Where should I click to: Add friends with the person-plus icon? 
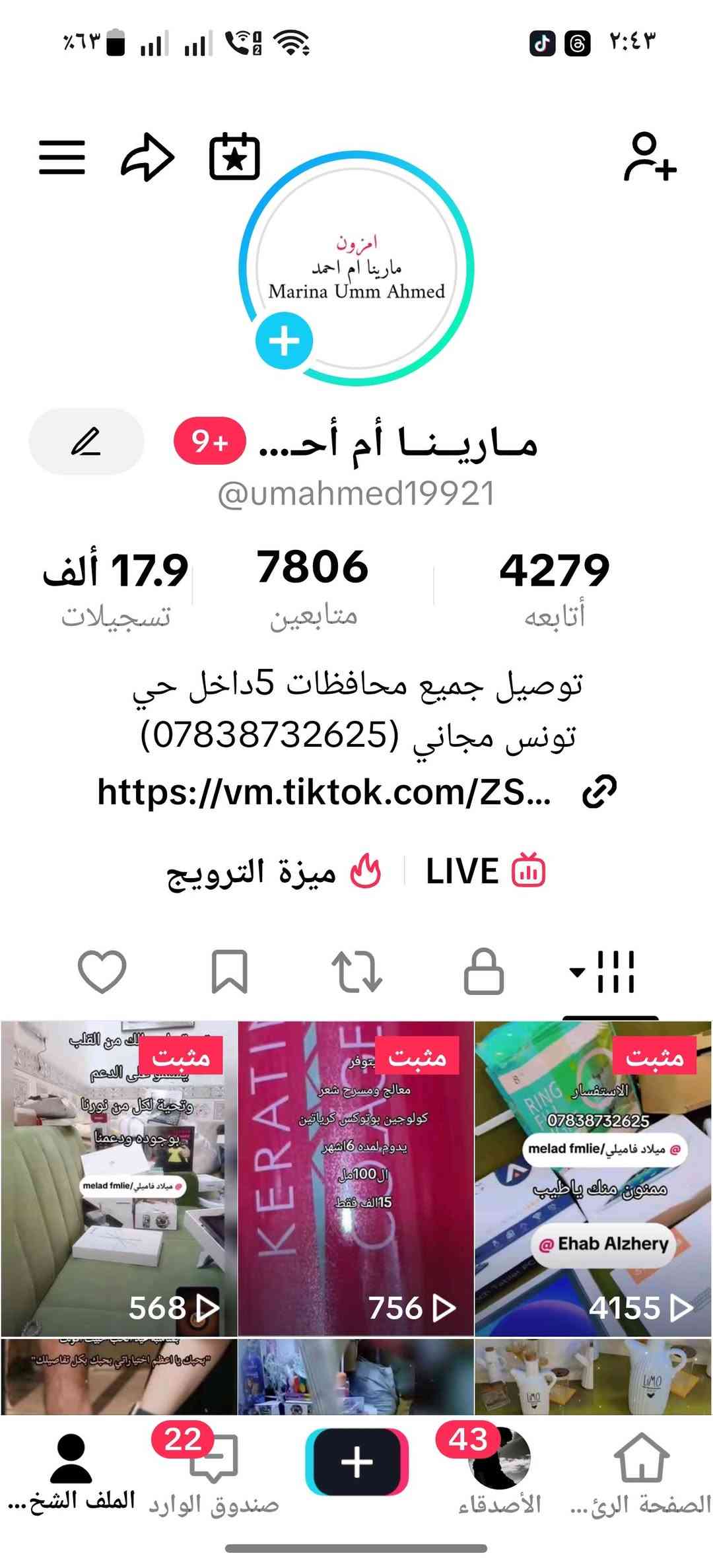click(x=650, y=157)
